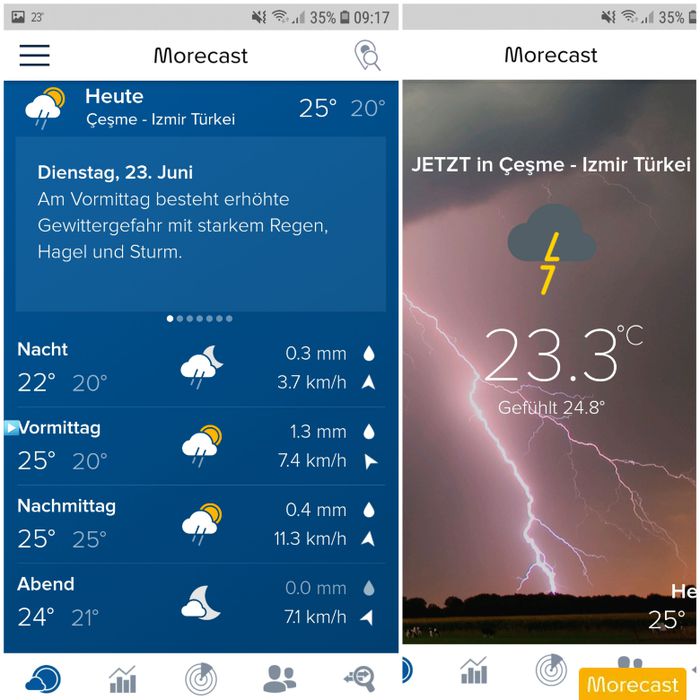The height and width of the screenshot is (700, 700).
Task: Open the Heute forecast header for Çeşme
Action: click(x=201, y=108)
